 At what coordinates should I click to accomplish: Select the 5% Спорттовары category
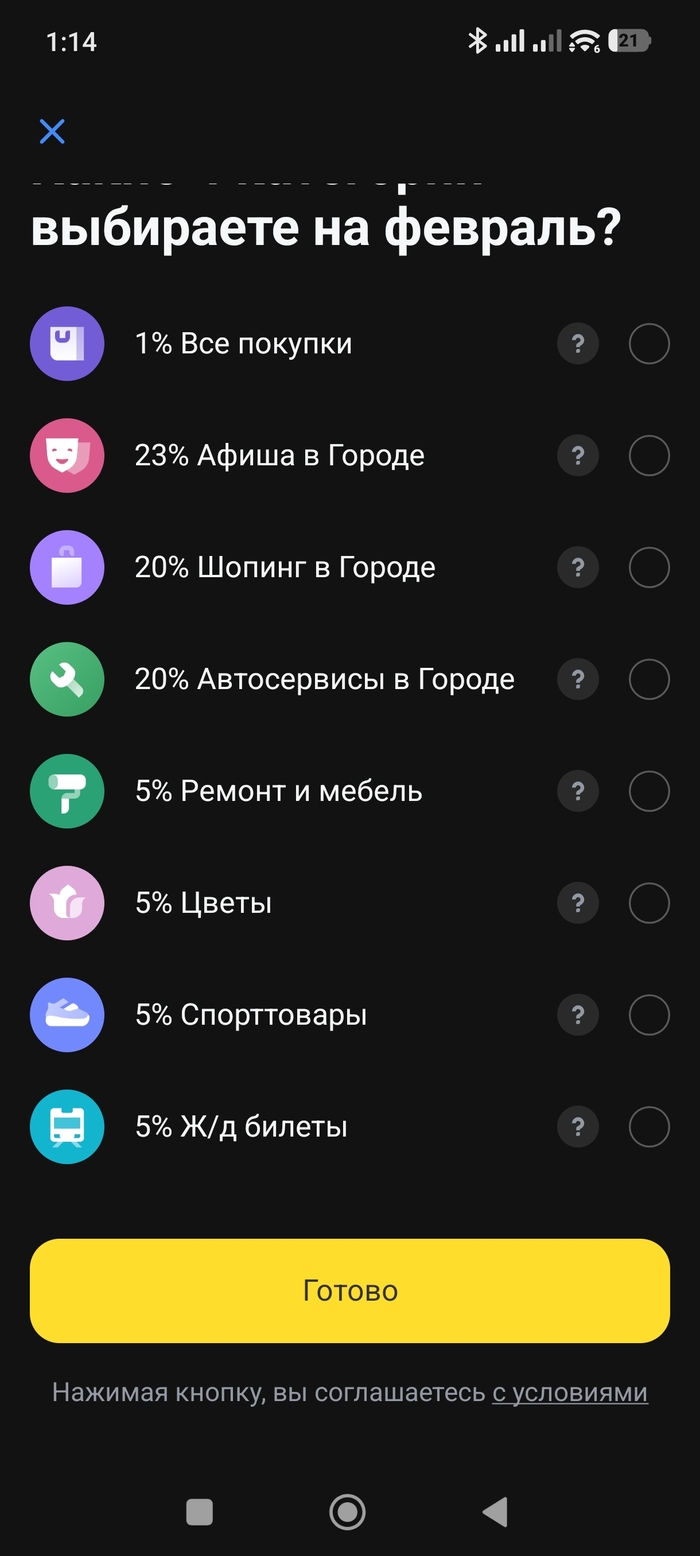649,1016
